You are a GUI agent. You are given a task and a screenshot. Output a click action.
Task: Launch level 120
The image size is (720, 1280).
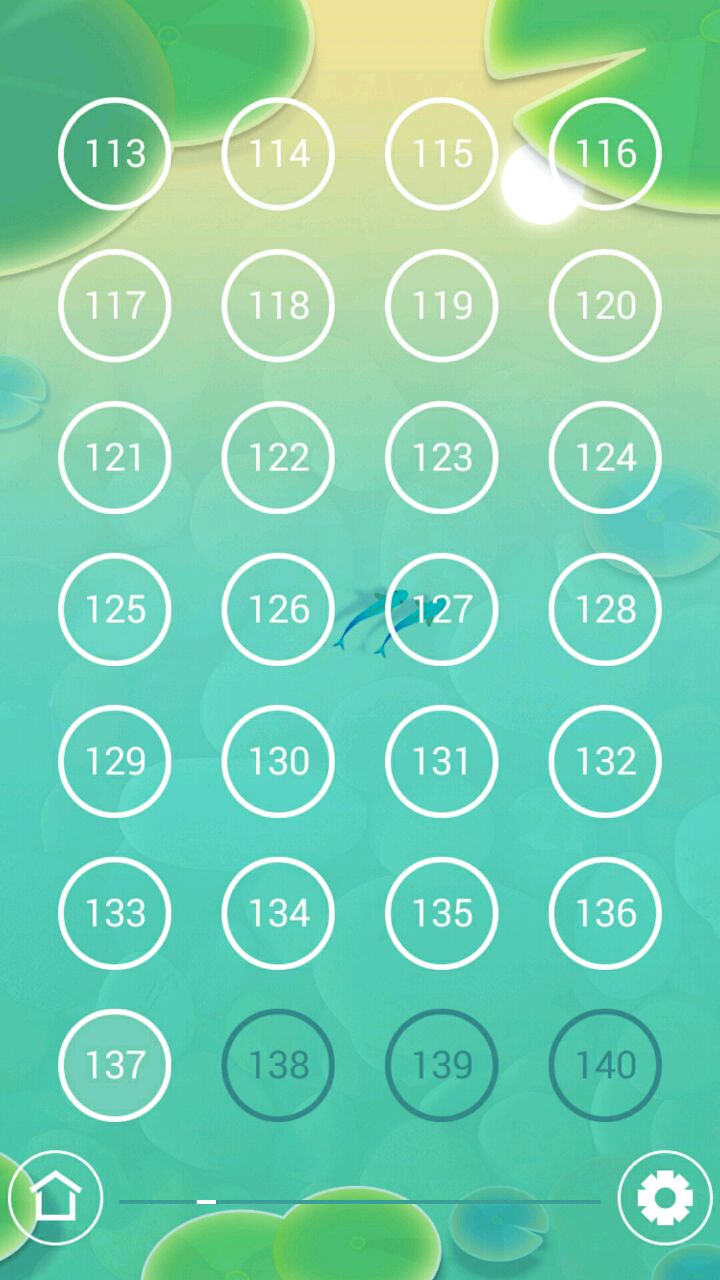[606, 306]
